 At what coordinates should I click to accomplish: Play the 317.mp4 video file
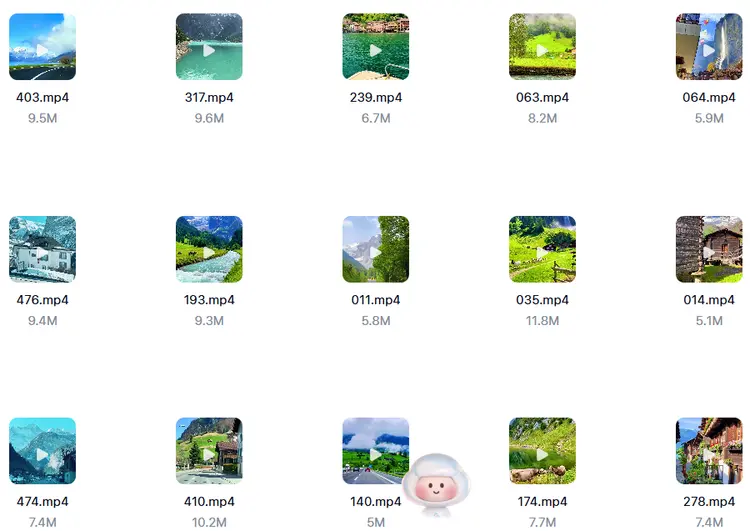tap(209, 47)
